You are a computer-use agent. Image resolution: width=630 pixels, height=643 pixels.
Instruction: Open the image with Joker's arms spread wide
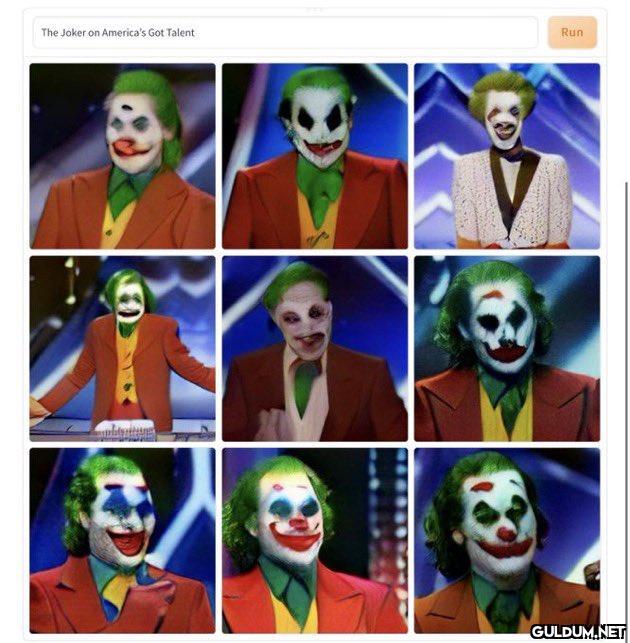pyautogui.click(x=122, y=348)
